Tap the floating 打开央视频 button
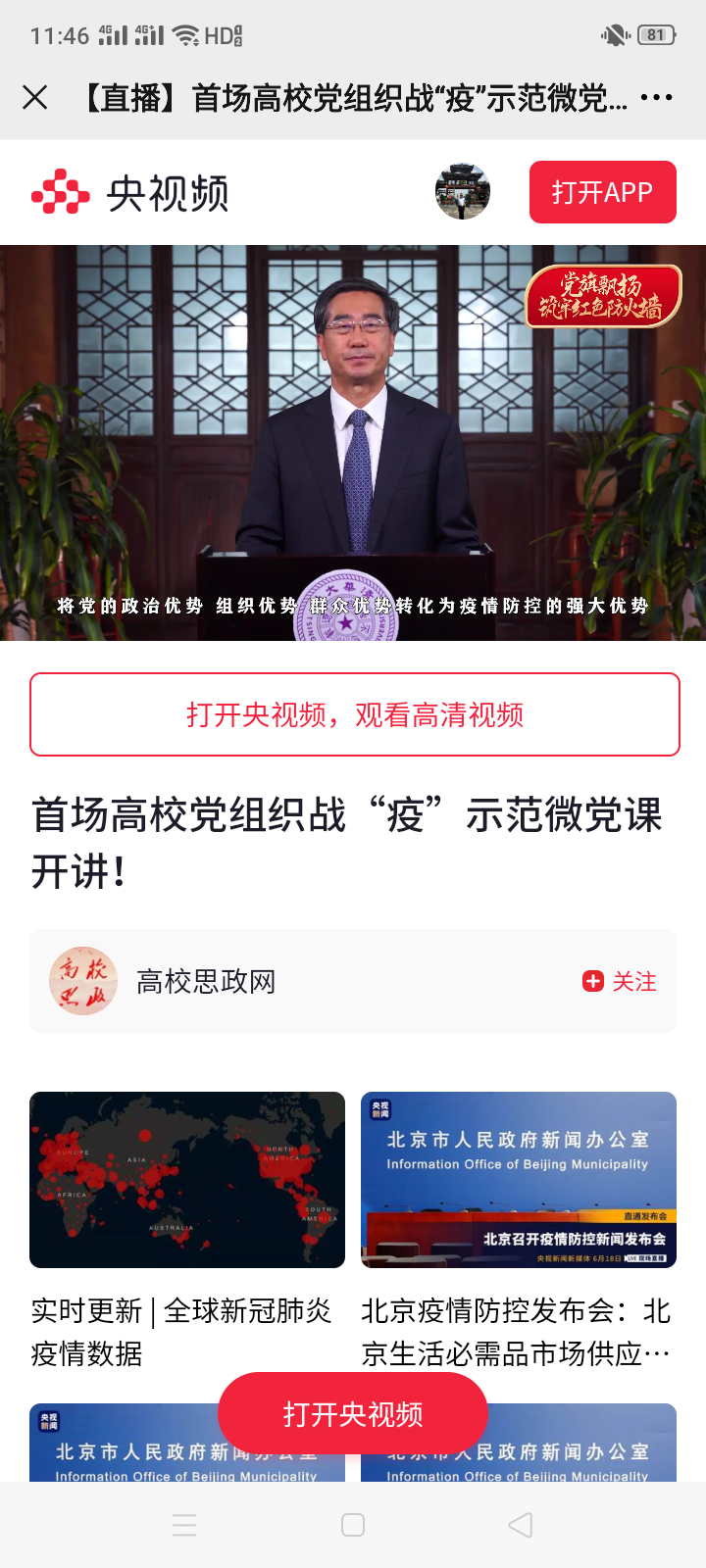 coord(353,1413)
